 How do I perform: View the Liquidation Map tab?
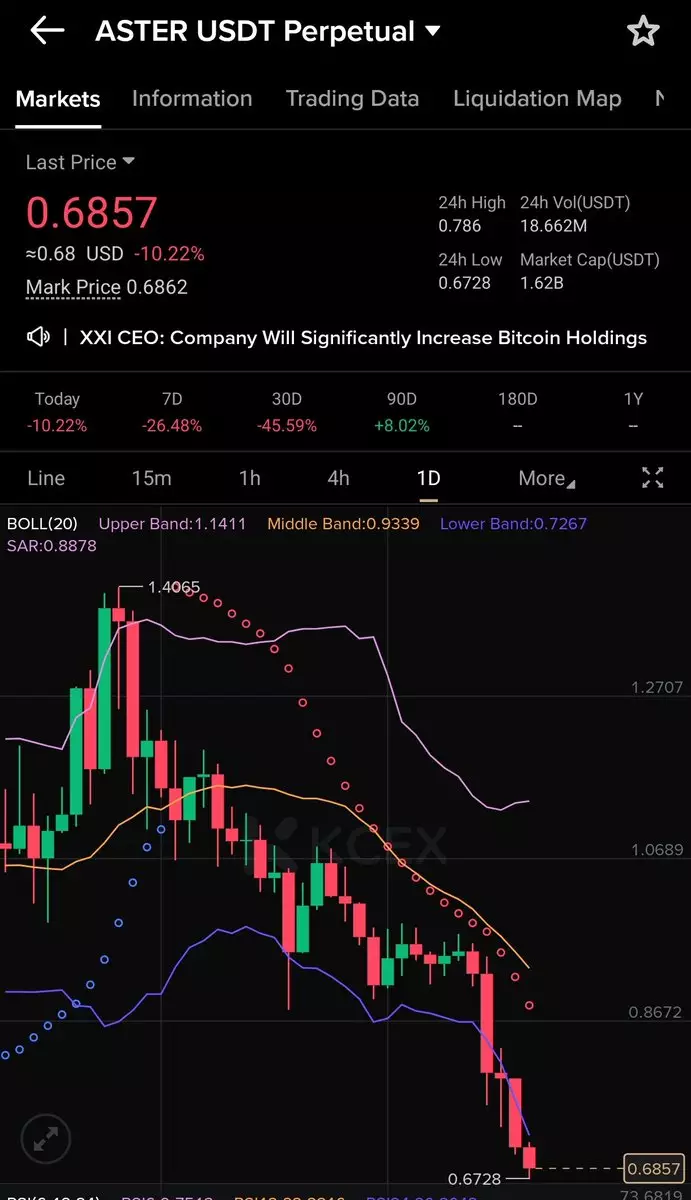537,99
